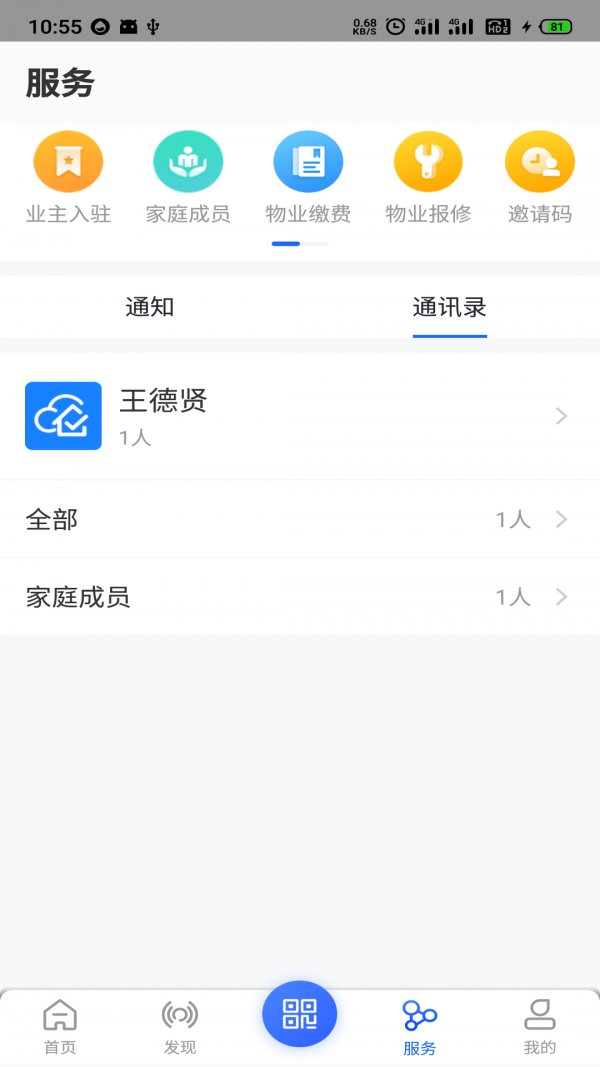The width and height of the screenshot is (600, 1067).
Task: Go to 首页 home tab
Action: coord(60,1027)
